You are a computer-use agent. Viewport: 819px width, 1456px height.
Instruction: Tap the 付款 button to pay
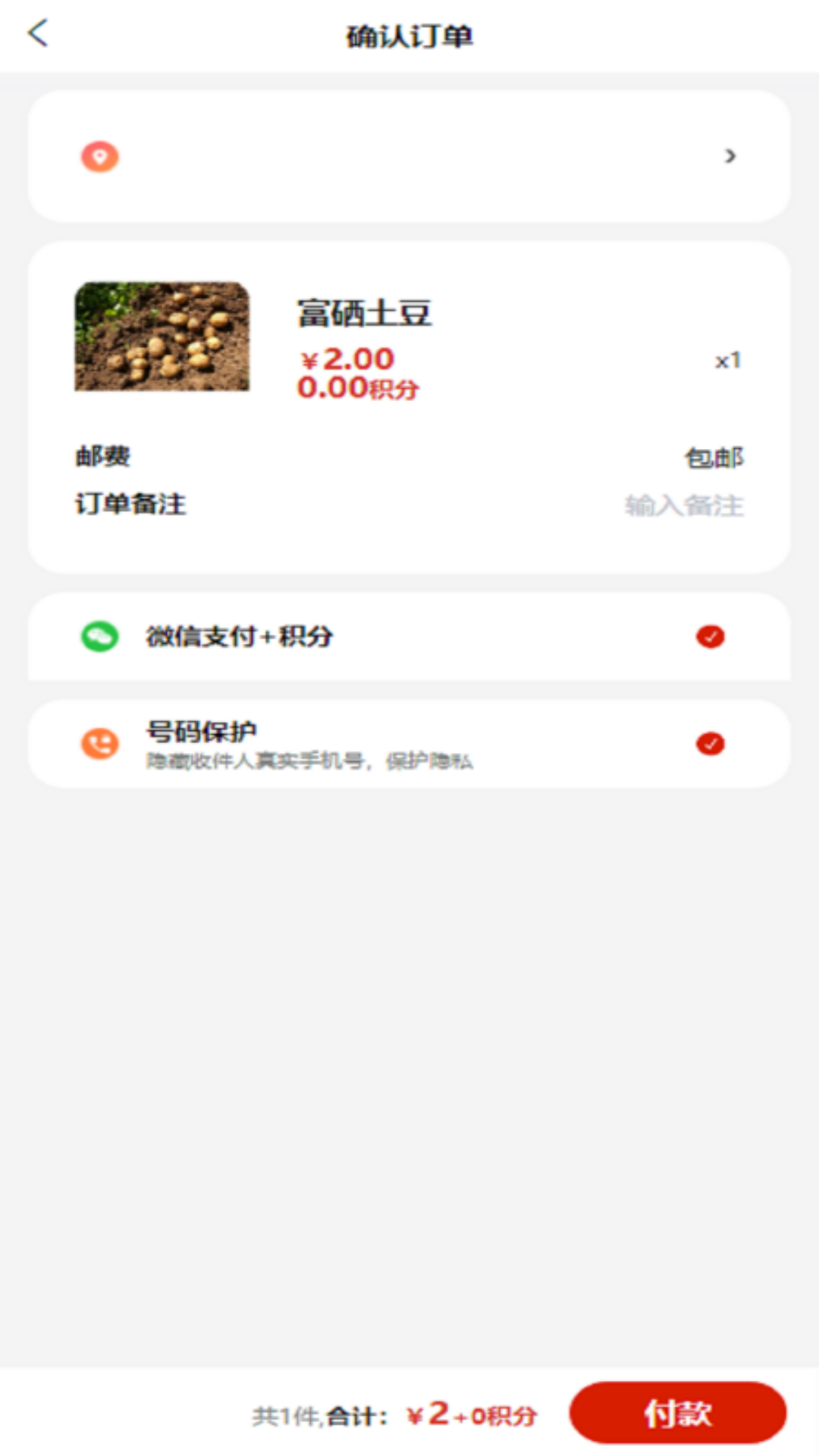pos(677,1413)
